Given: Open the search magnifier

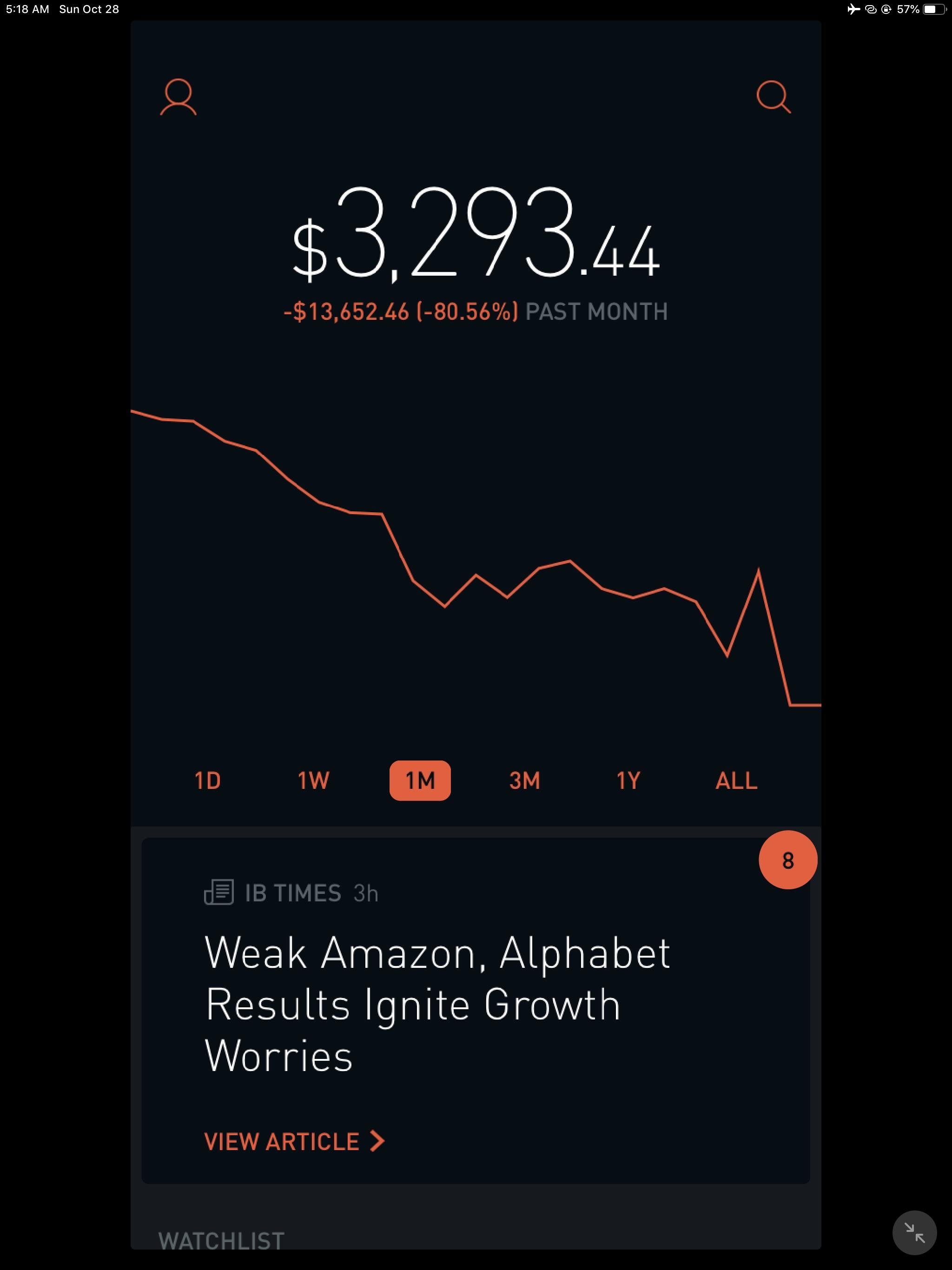Looking at the screenshot, I should (x=773, y=96).
